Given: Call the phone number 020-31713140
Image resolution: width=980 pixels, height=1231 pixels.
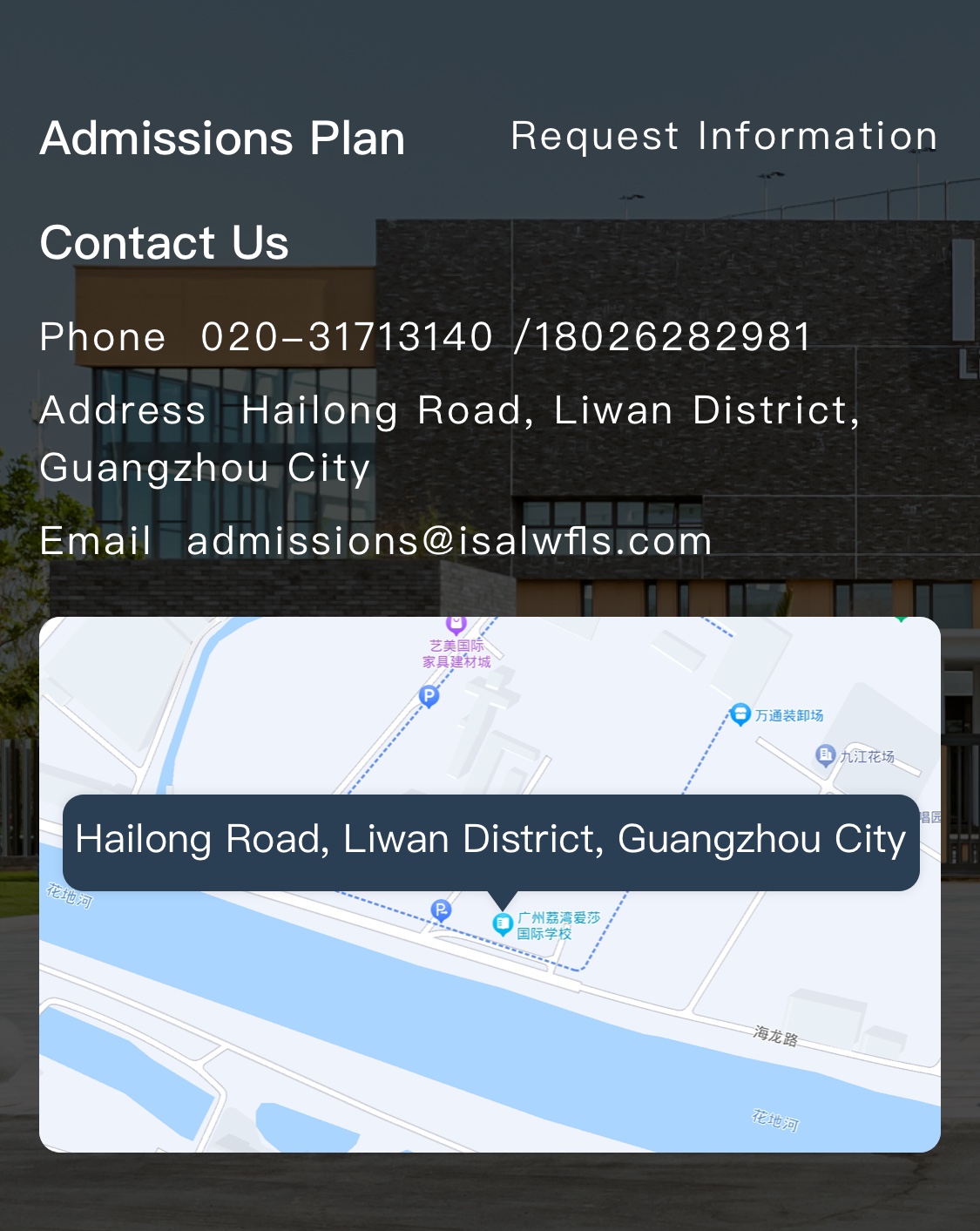Looking at the screenshot, I should tap(347, 337).
